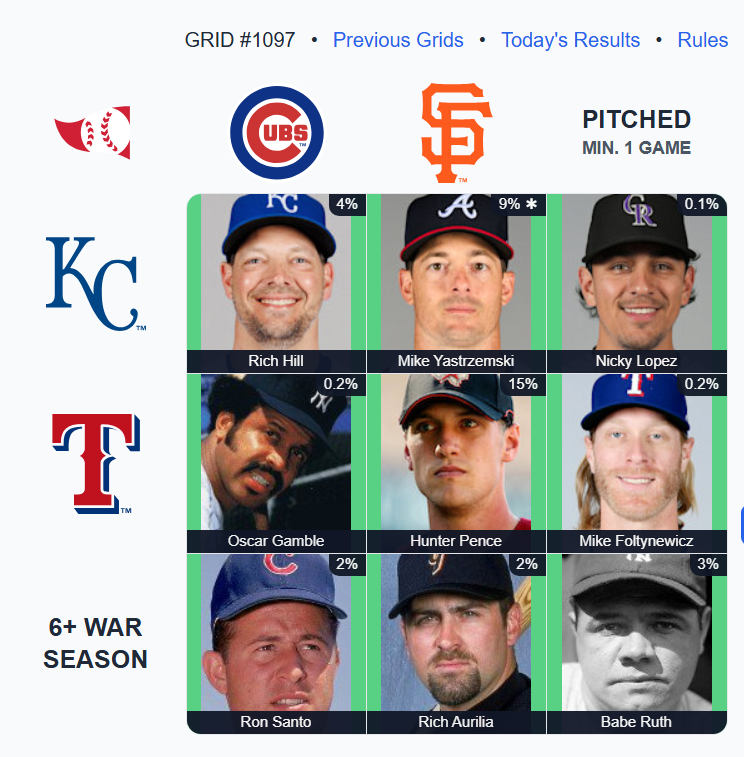Open Oscar Gamble's cell

coord(276,463)
